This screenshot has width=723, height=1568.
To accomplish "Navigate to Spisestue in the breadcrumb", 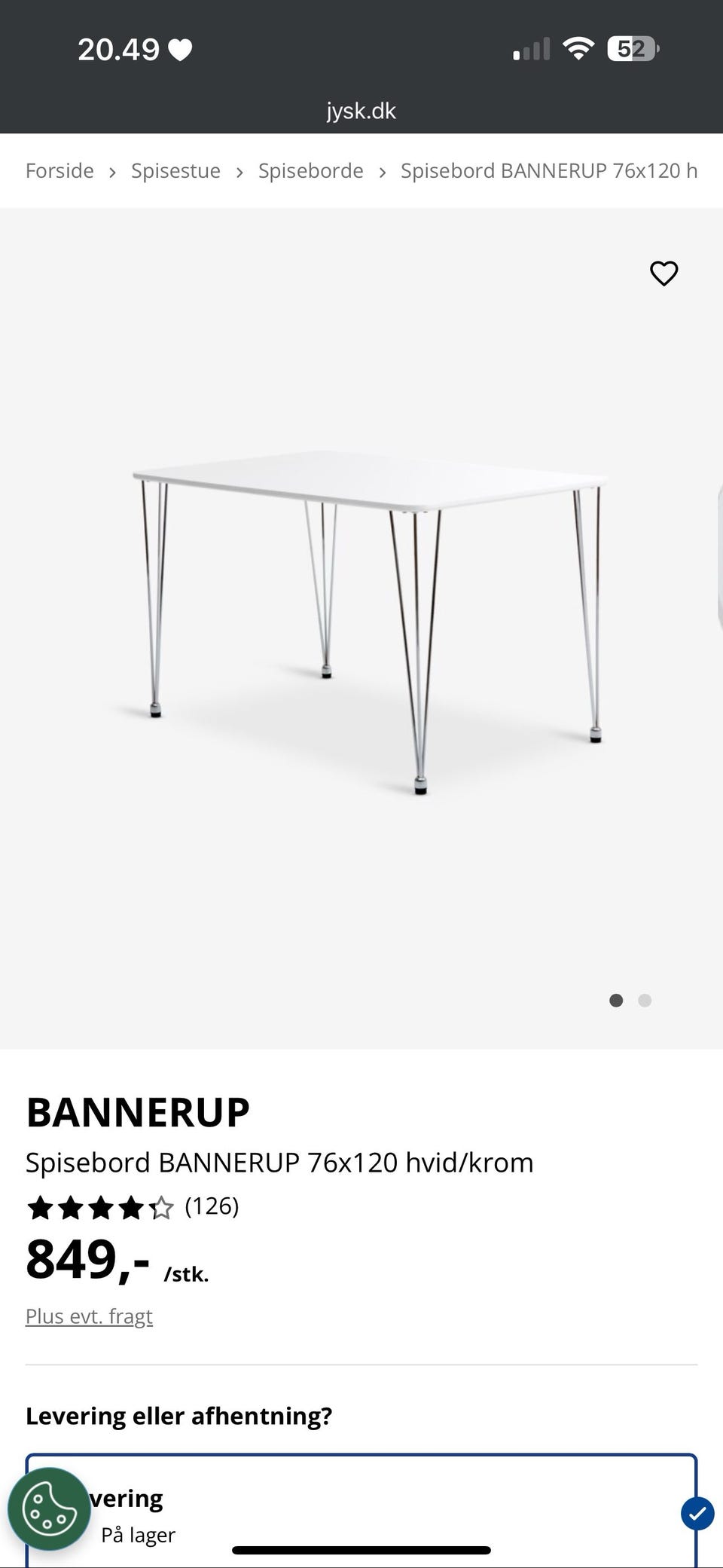I will [x=175, y=170].
